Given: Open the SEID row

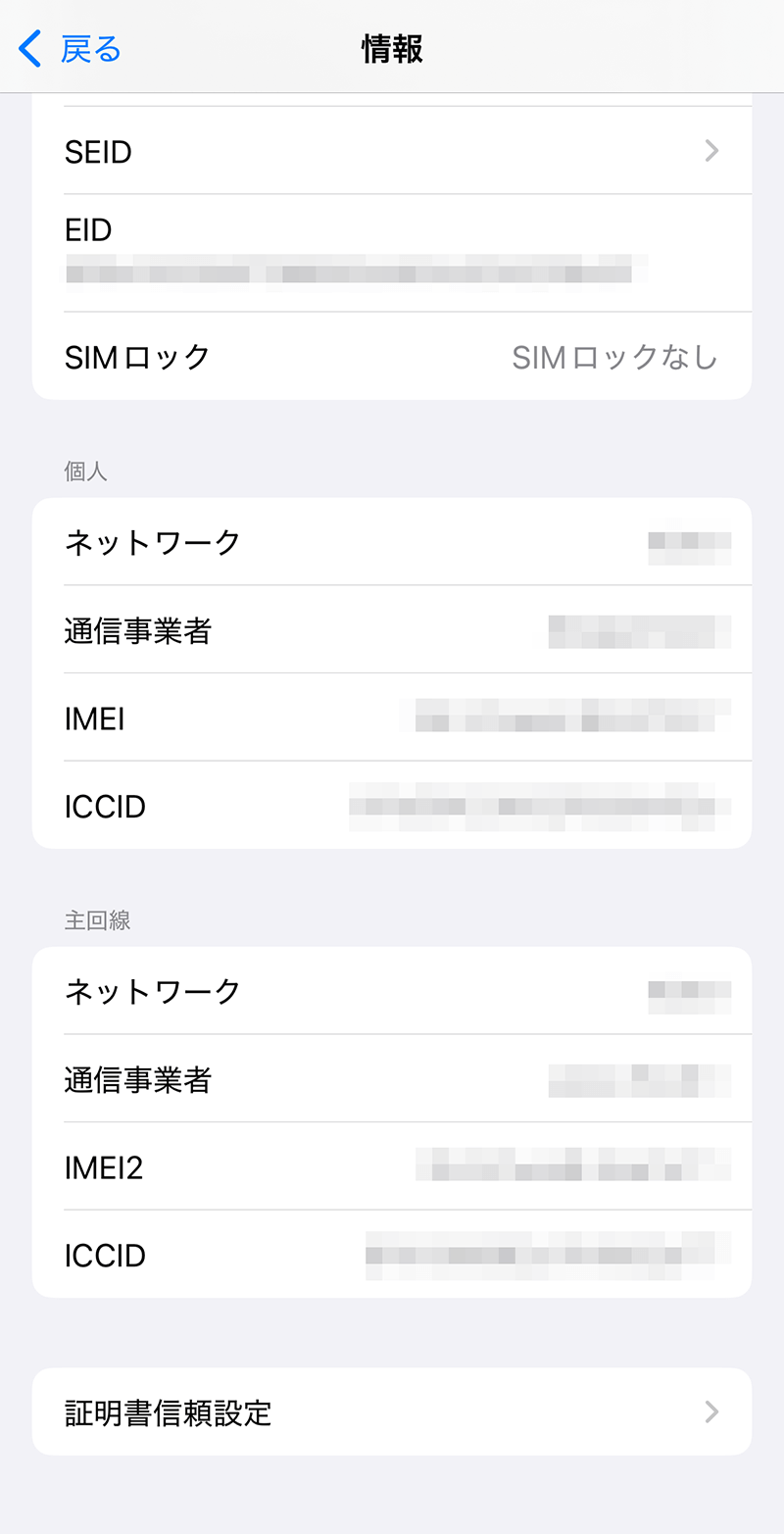Looking at the screenshot, I should pyautogui.click(x=392, y=151).
